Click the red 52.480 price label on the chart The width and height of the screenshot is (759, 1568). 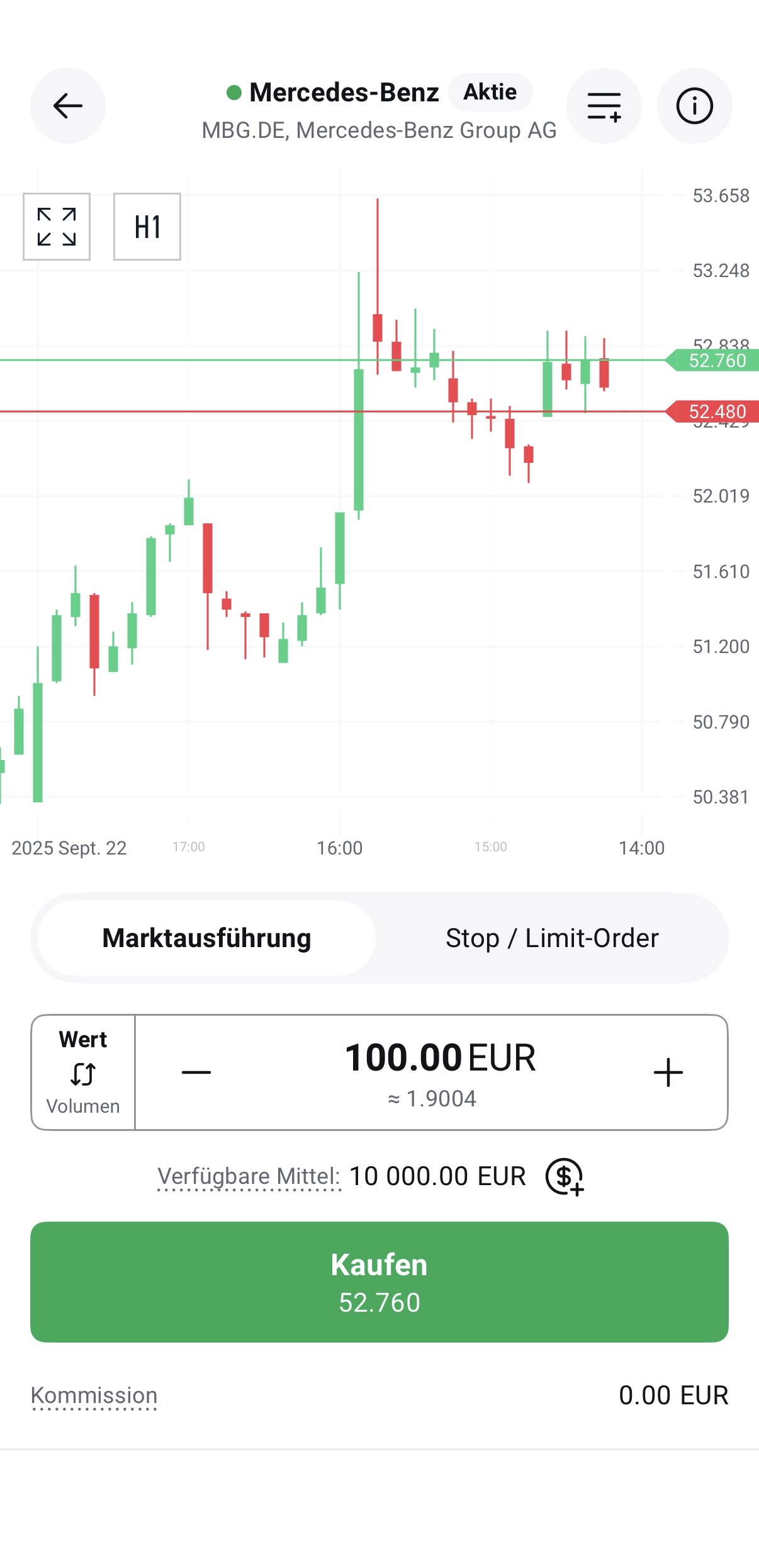pyautogui.click(x=717, y=411)
